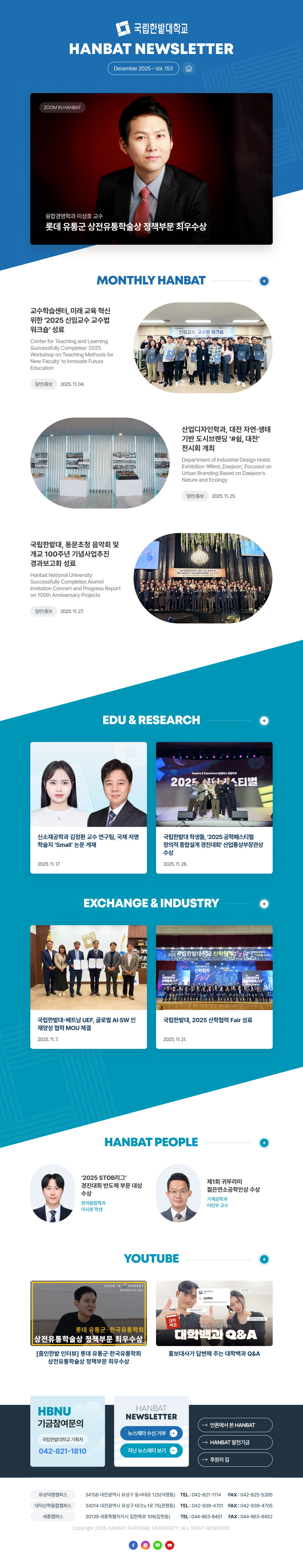303x1568 pixels.
Task: Open the 'Small' journal paper research card
Action: coord(88,808)
